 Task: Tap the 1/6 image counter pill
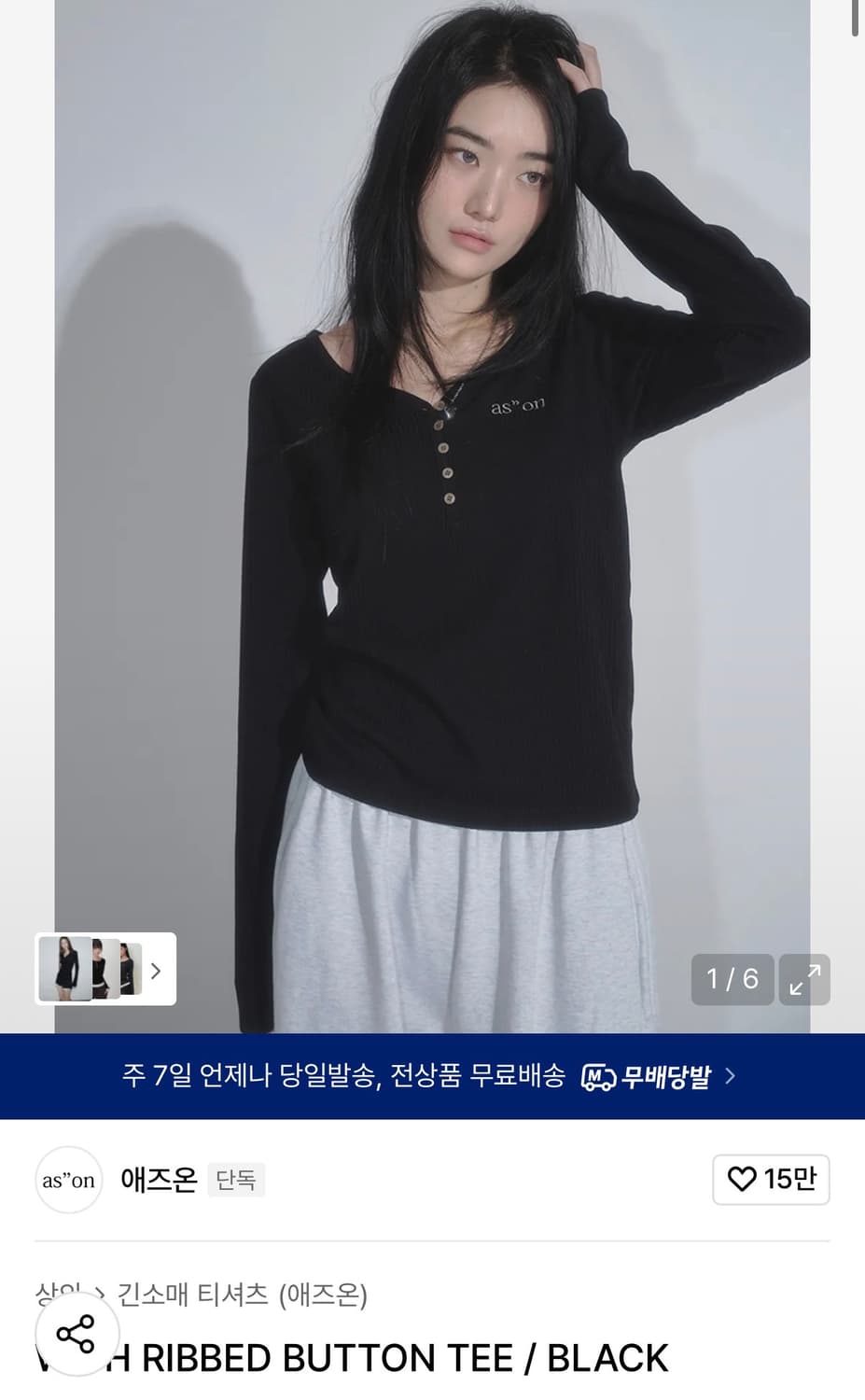click(732, 980)
